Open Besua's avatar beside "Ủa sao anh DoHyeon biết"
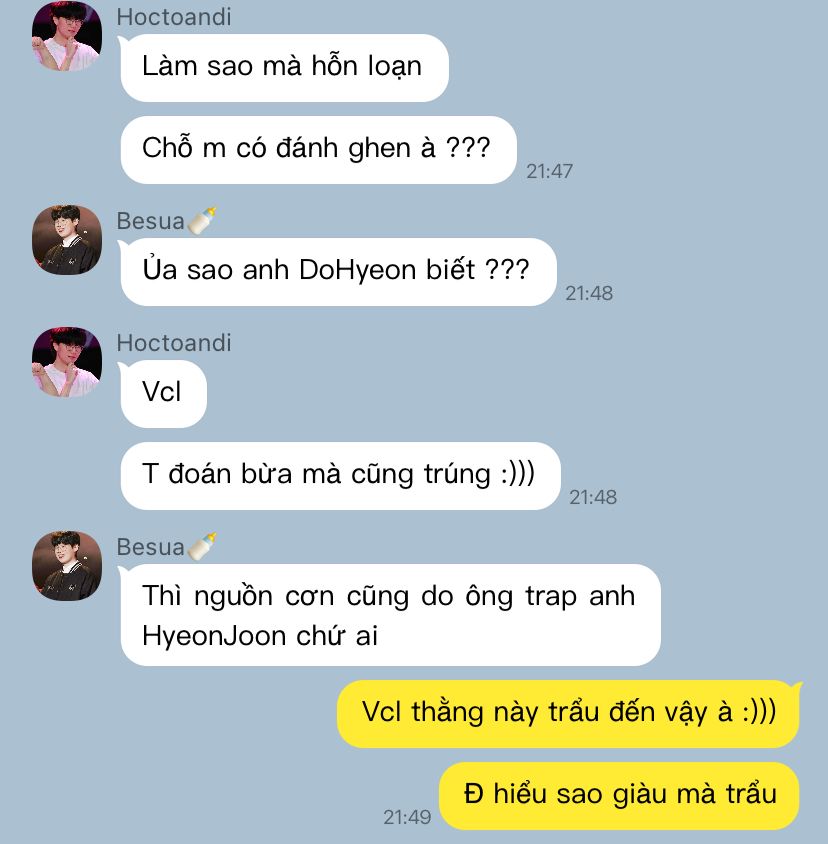The height and width of the screenshot is (844, 828). pos(67,240)
